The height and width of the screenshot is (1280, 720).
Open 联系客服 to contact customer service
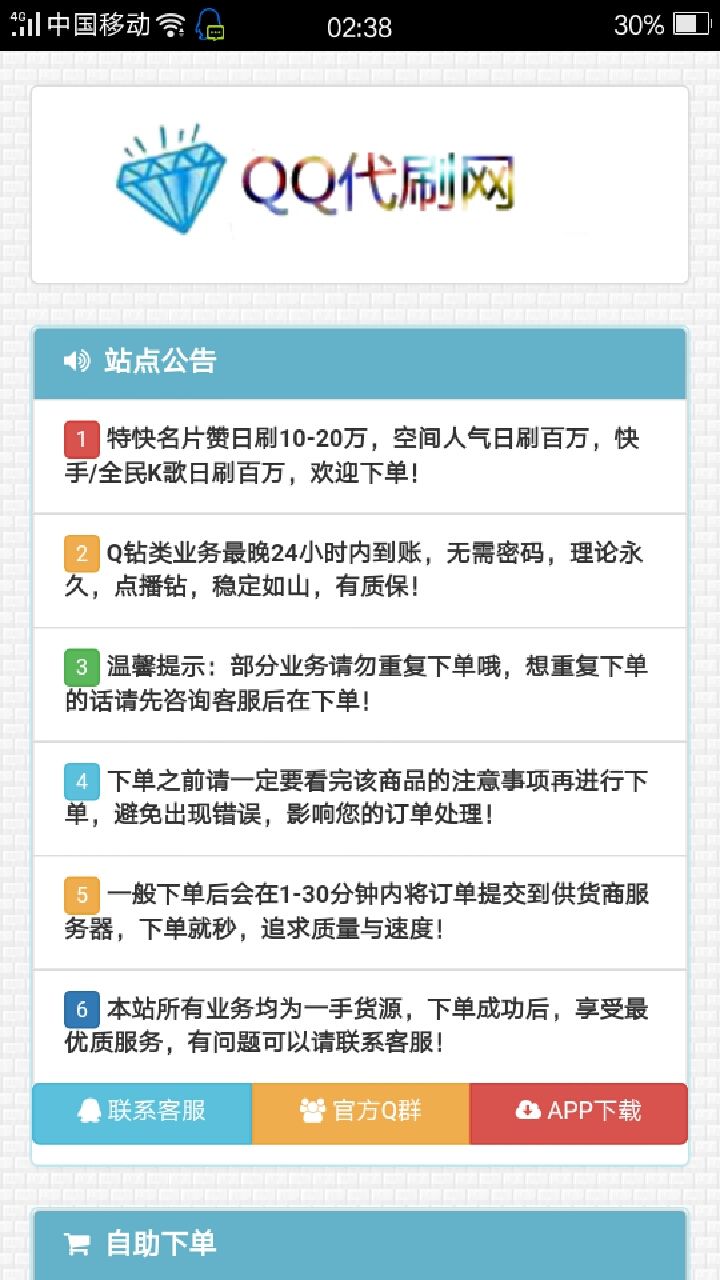click(x=142, y=1111)
